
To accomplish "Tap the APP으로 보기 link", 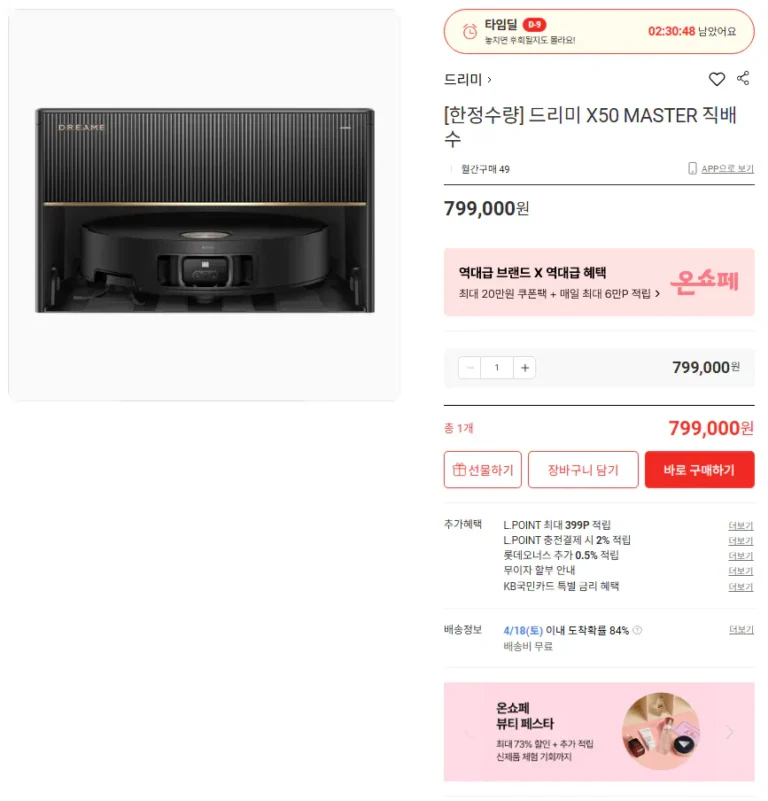I will (x=720, y=169).
